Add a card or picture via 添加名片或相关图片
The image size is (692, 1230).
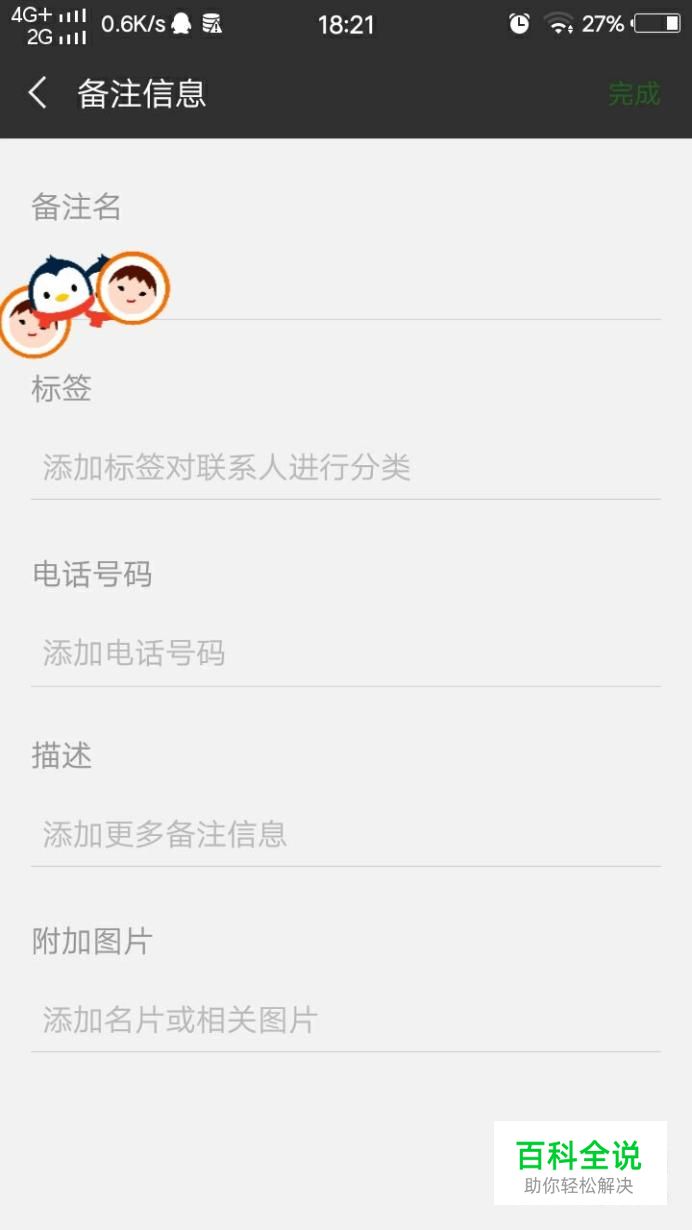tap(346, 1020)
